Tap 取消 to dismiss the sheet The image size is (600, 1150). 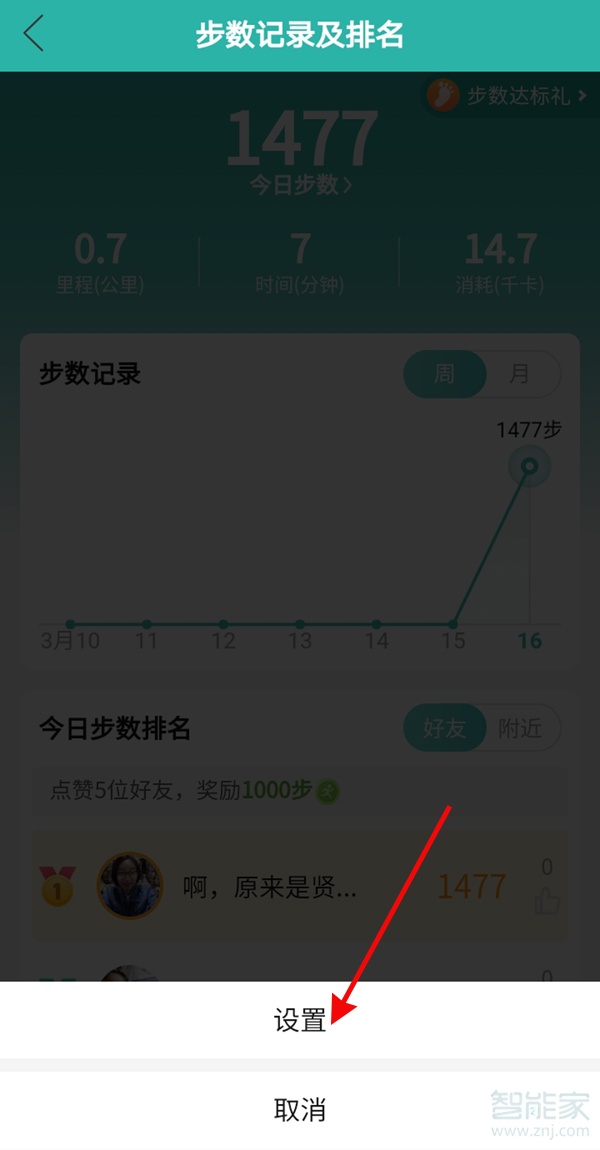pos(300,1110)
